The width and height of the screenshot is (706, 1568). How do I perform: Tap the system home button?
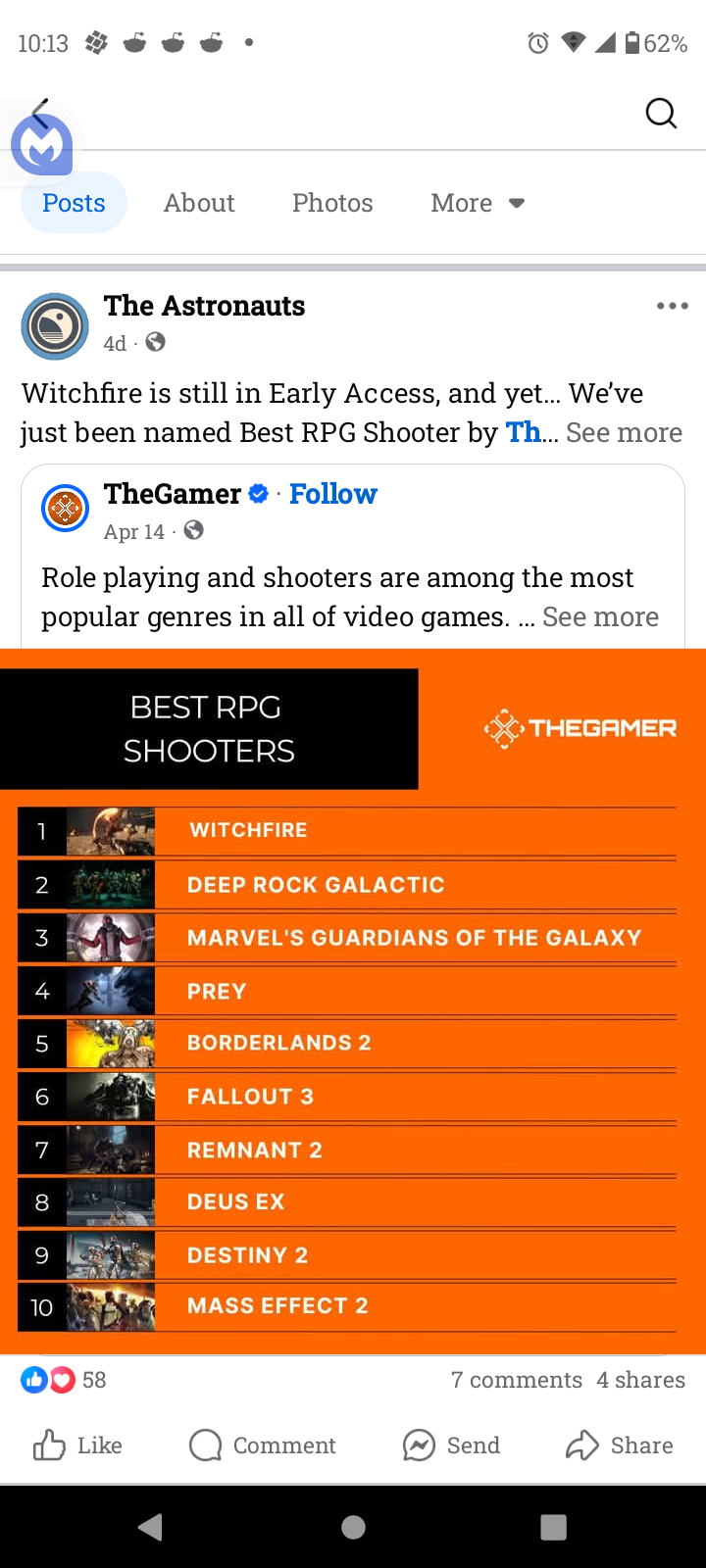point(353,1527)
